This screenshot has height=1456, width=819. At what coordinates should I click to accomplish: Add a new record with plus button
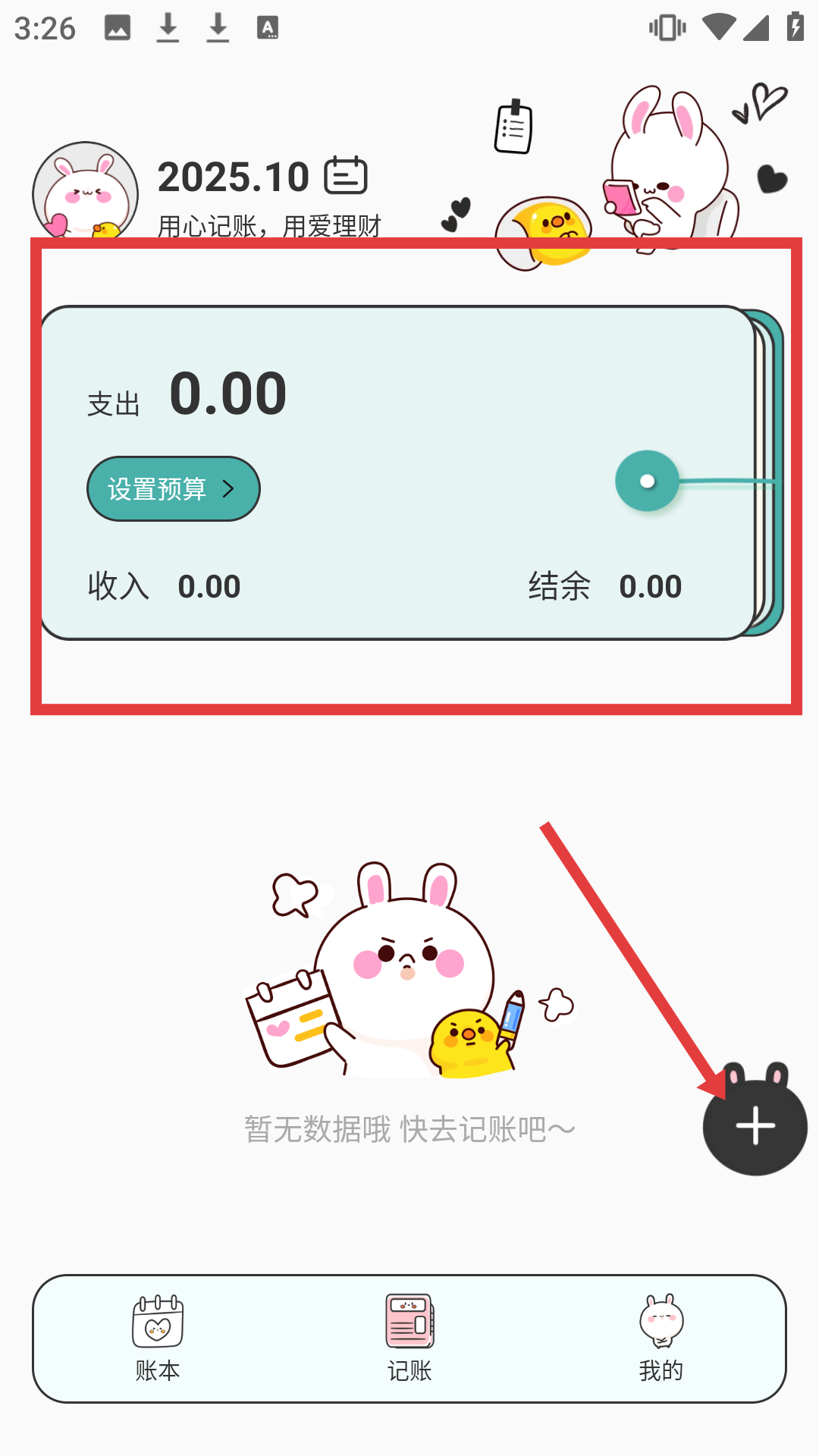click(755, 1125)
